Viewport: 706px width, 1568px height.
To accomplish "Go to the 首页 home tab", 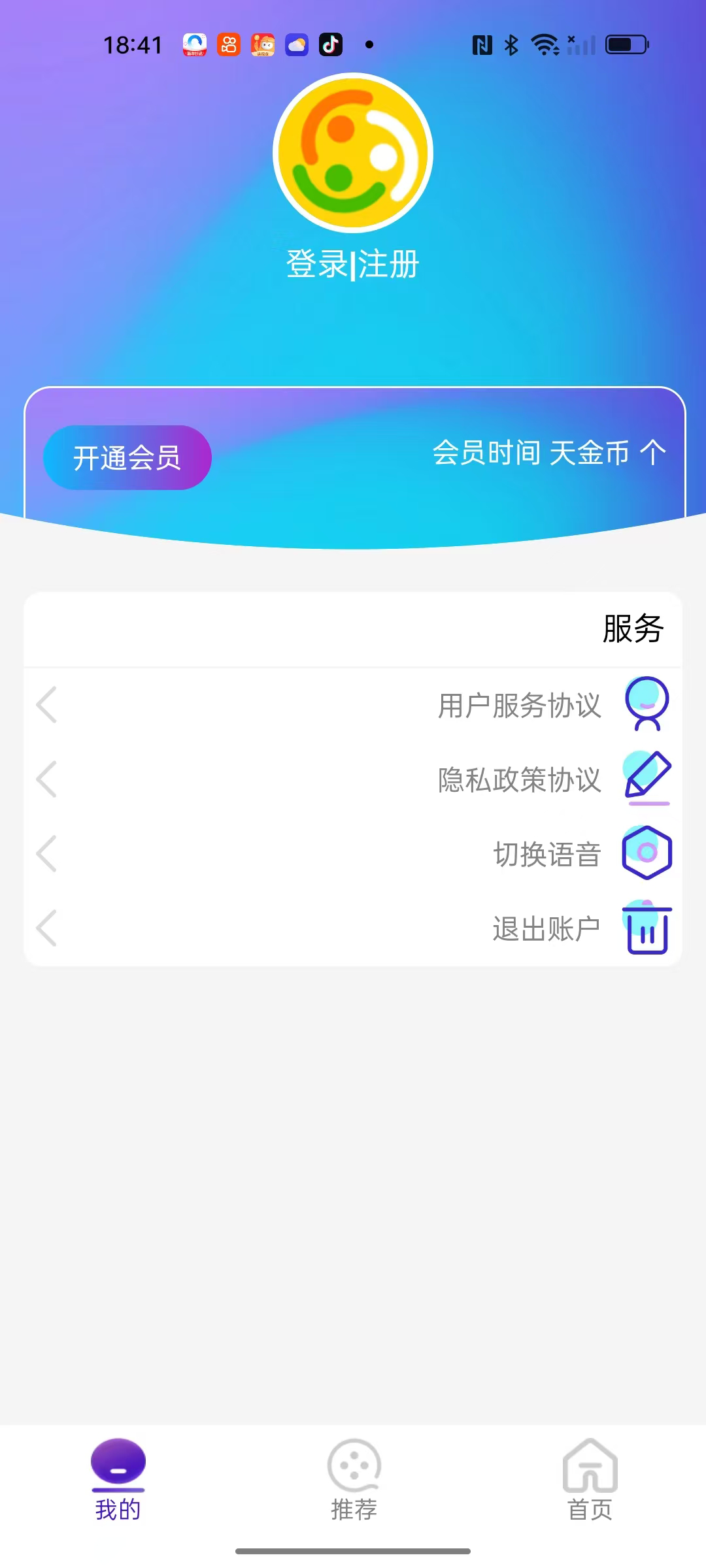I will 590,1480.
